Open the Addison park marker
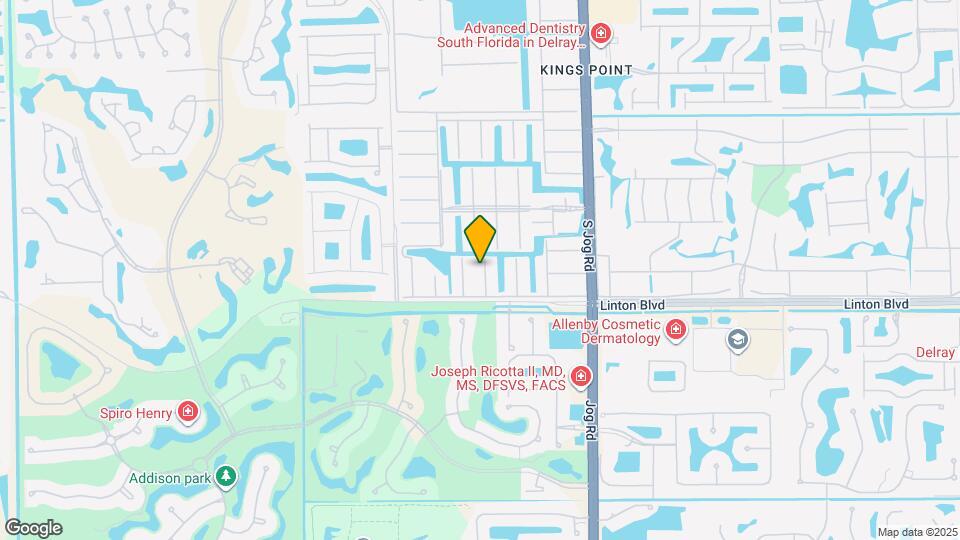 tap(227, 477)
